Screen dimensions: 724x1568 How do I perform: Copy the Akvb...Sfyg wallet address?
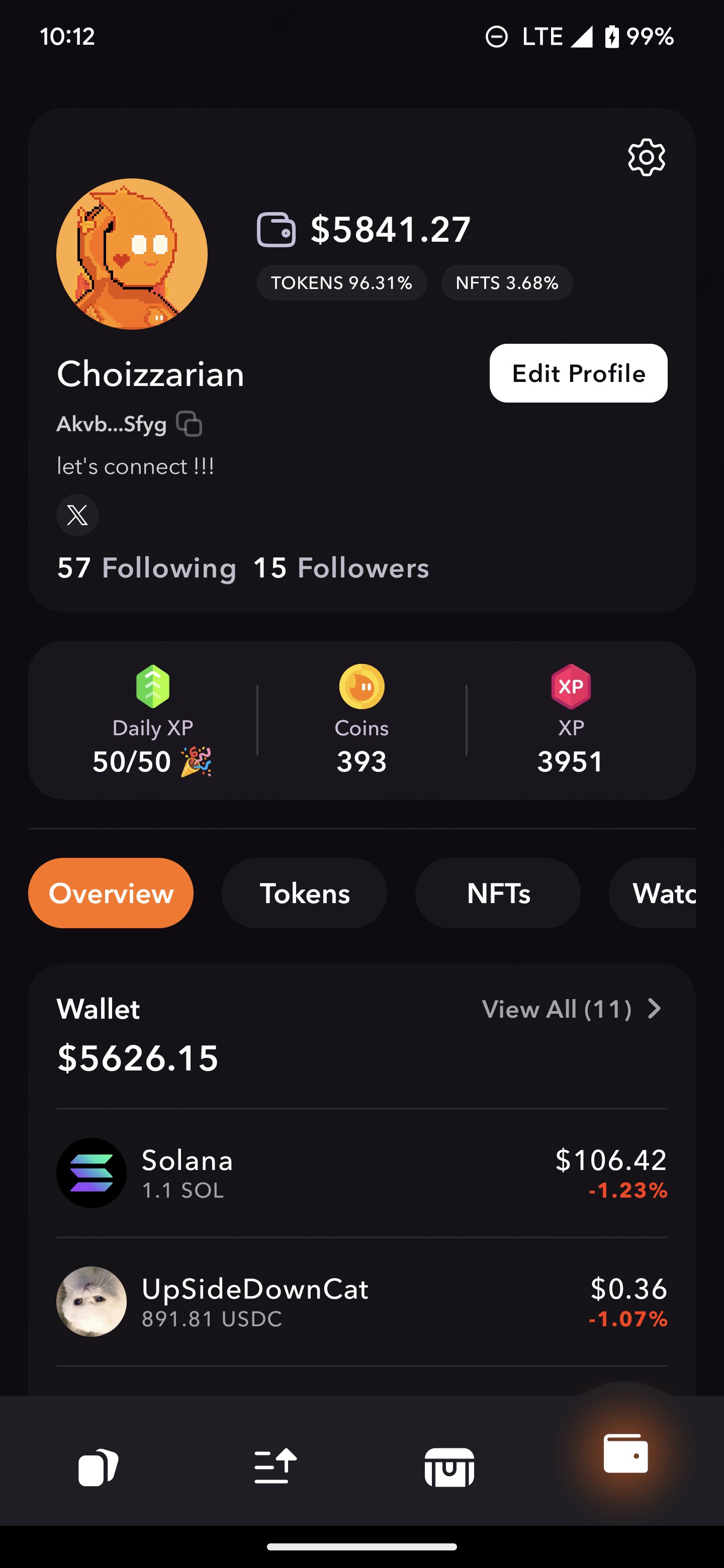point(190,424)
